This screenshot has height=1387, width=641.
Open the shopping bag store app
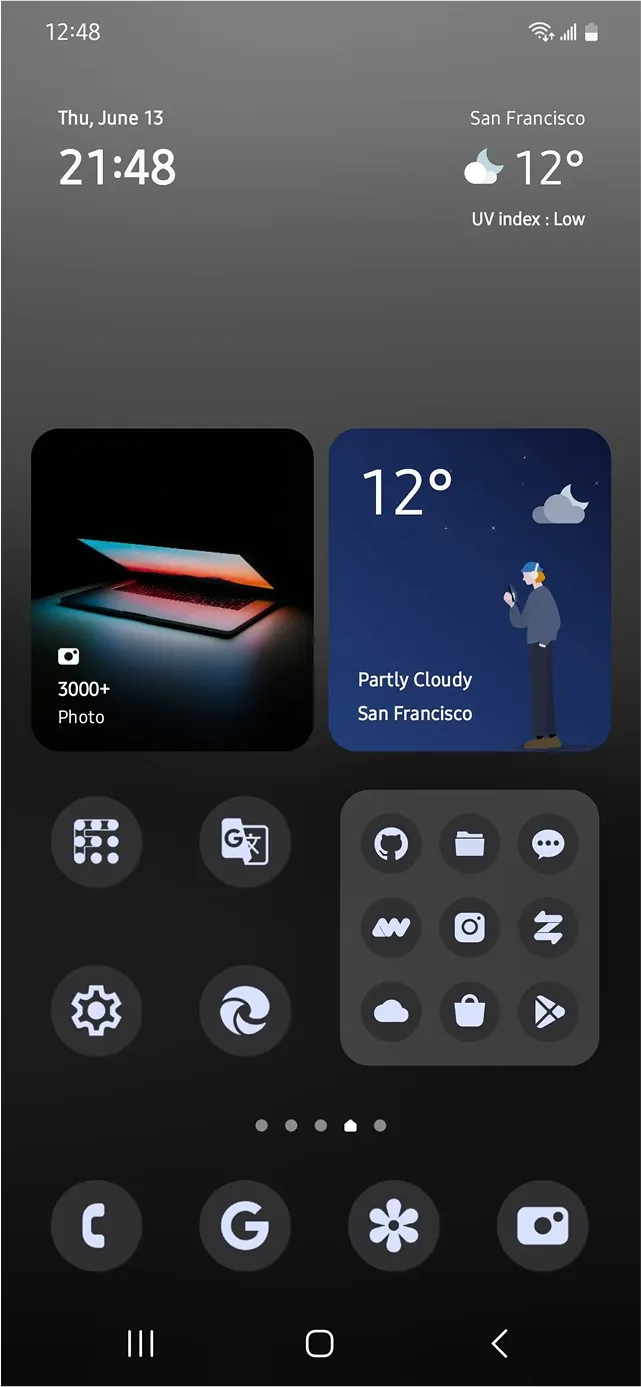coord(469,1012)
